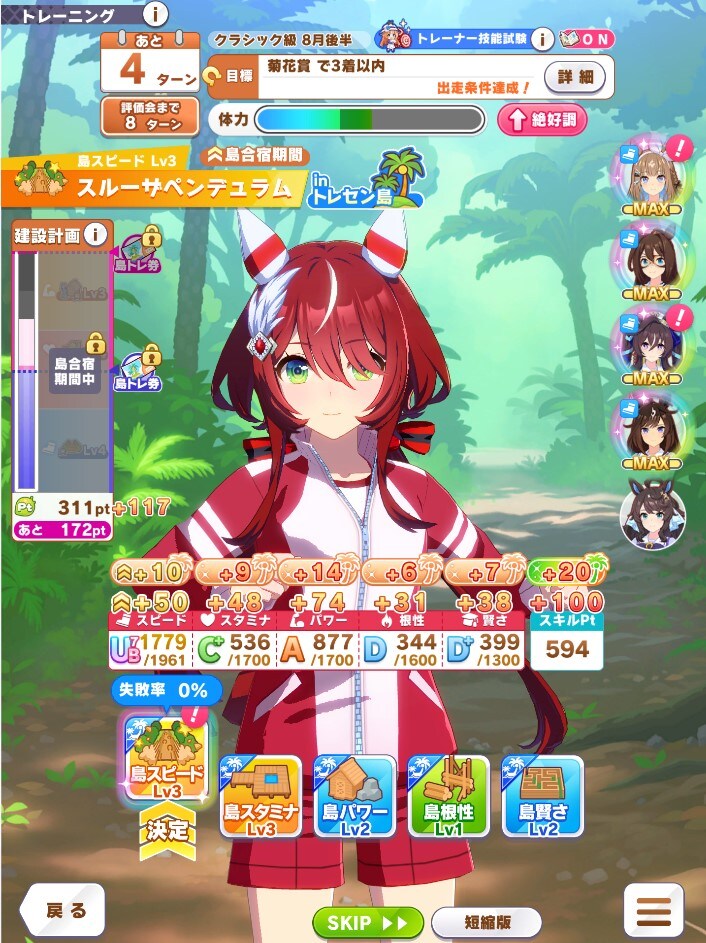Select the 島パワー Lv2 training
Screen dimensions: 706x943
tap(354, 795)
